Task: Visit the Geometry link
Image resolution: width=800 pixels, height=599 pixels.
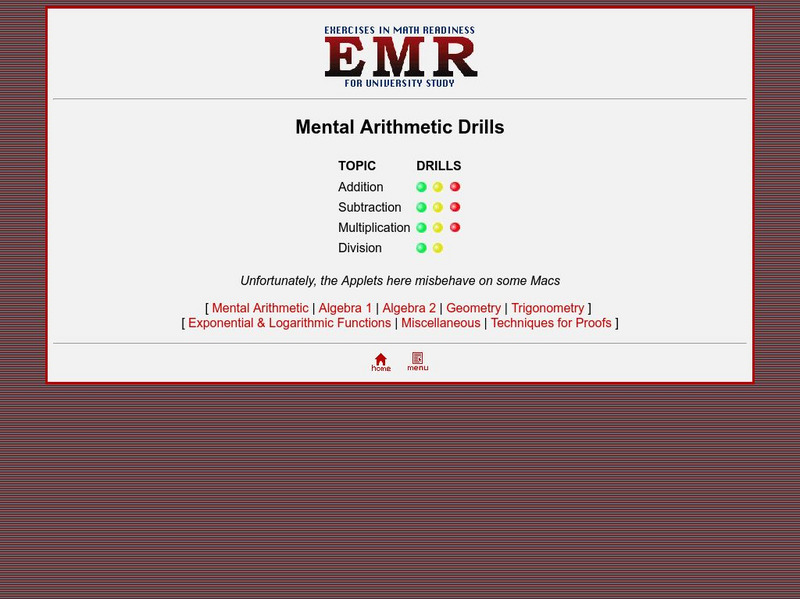Action: pyautogui.click(x=473, y=308)
